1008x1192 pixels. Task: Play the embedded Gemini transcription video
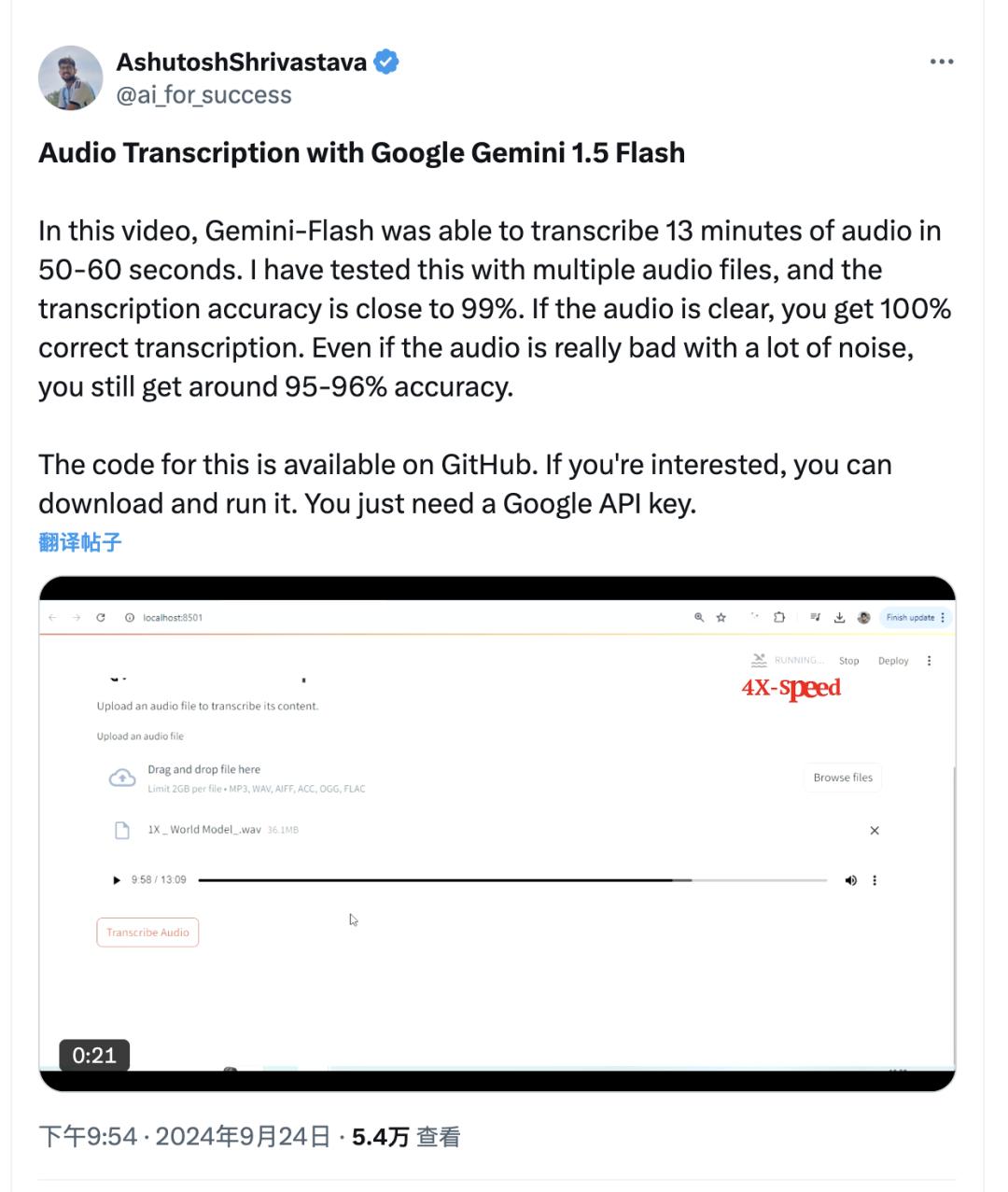coord(497,834)
